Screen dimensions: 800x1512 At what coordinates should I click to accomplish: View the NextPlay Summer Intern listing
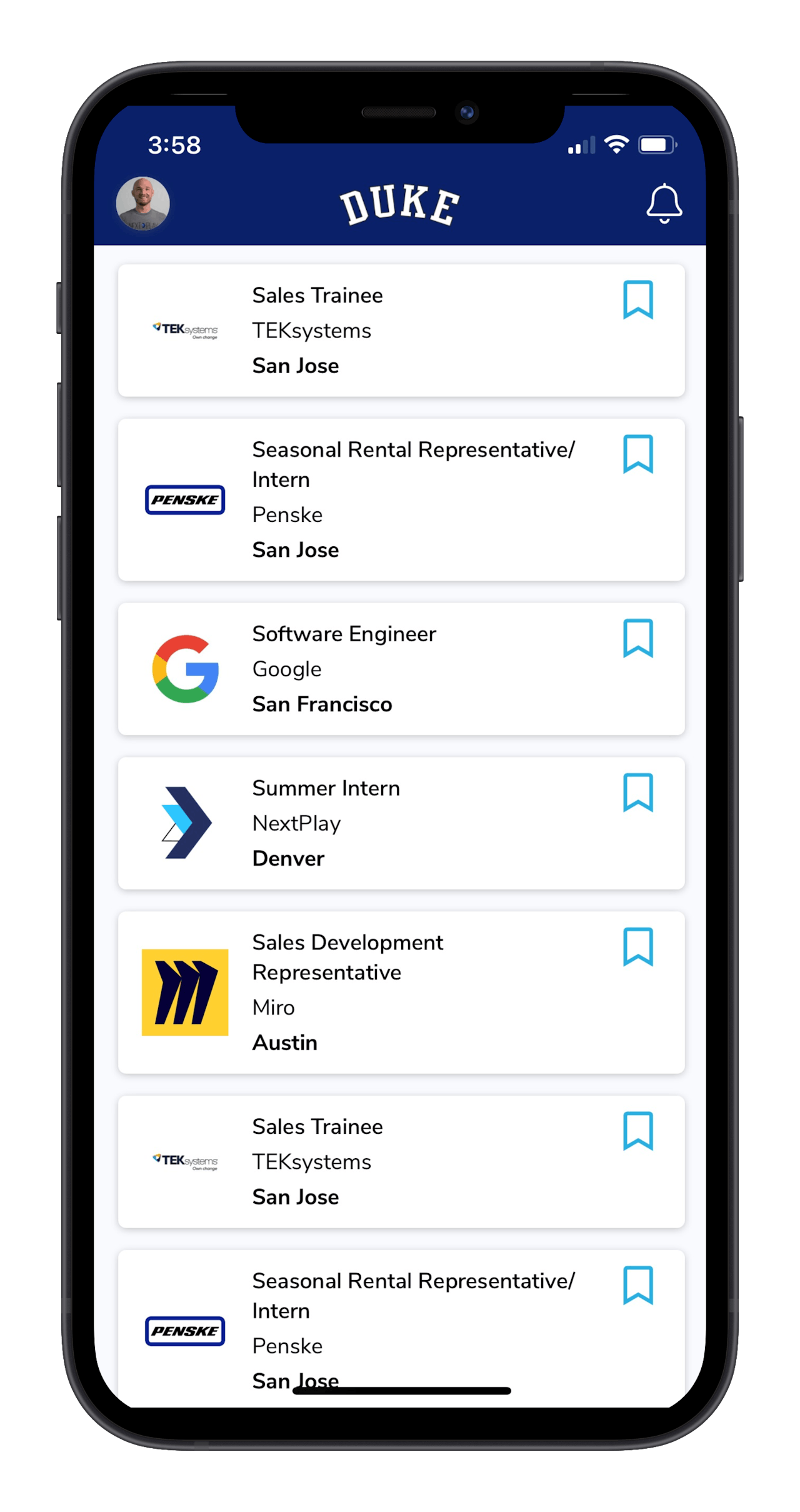point(401,823)
